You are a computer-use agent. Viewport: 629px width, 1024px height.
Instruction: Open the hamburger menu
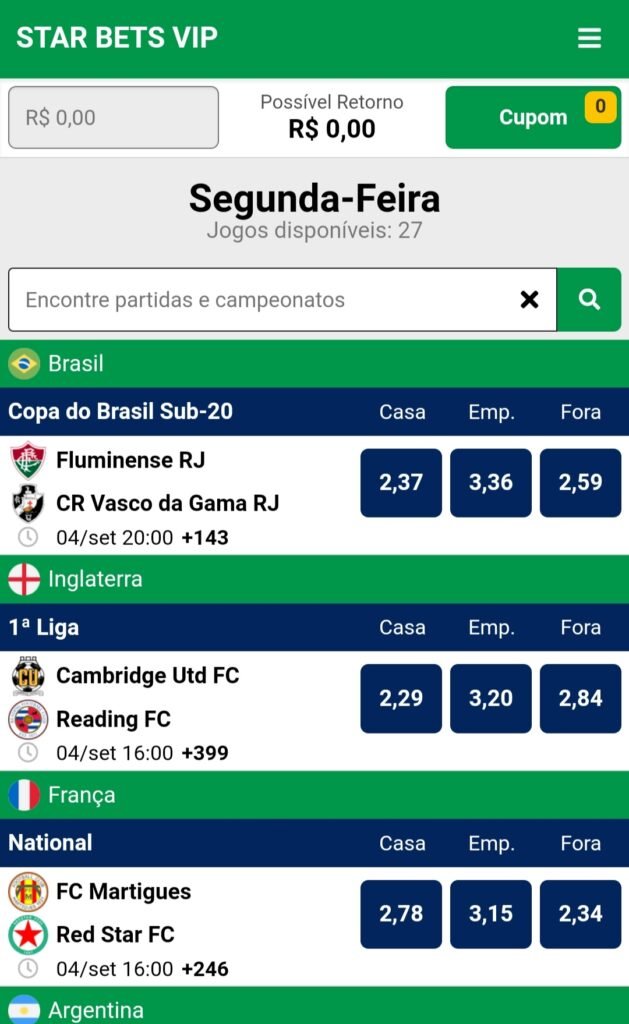pos(589,38)
